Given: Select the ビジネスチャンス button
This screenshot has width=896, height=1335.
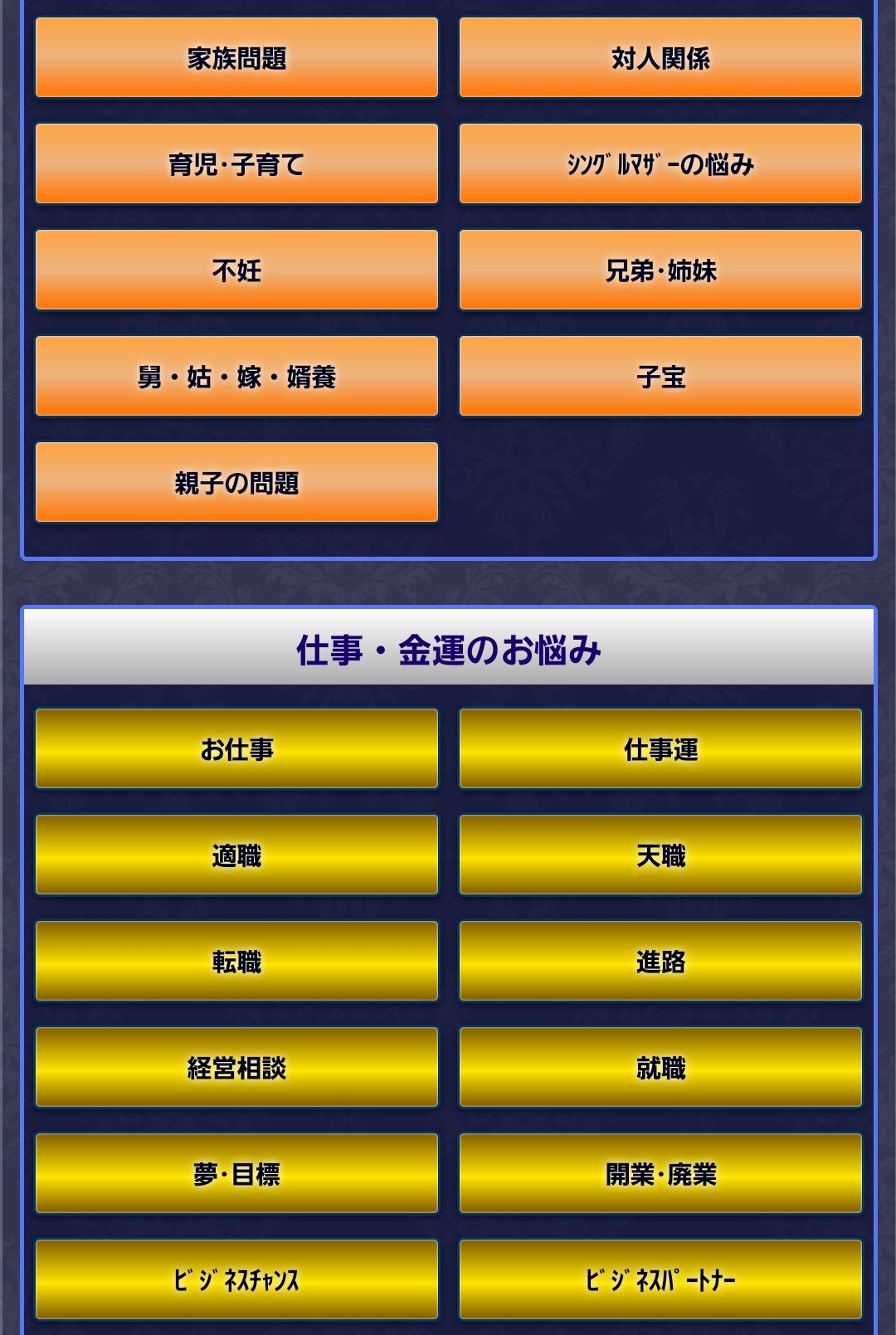Looking at the screenshot, I should (x=236, y=1280).
